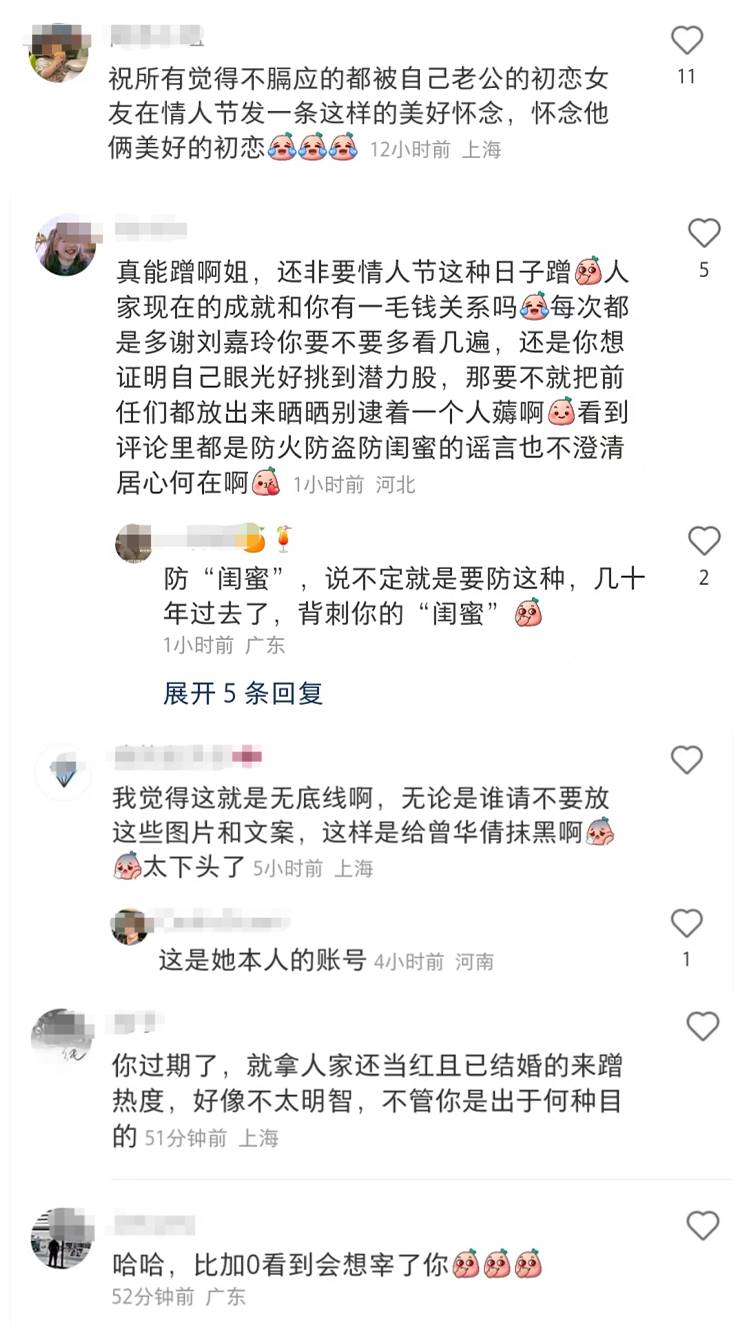
Task: Like the comment starting 真能蹭啊姐
Action: click(x=704, y=233)
